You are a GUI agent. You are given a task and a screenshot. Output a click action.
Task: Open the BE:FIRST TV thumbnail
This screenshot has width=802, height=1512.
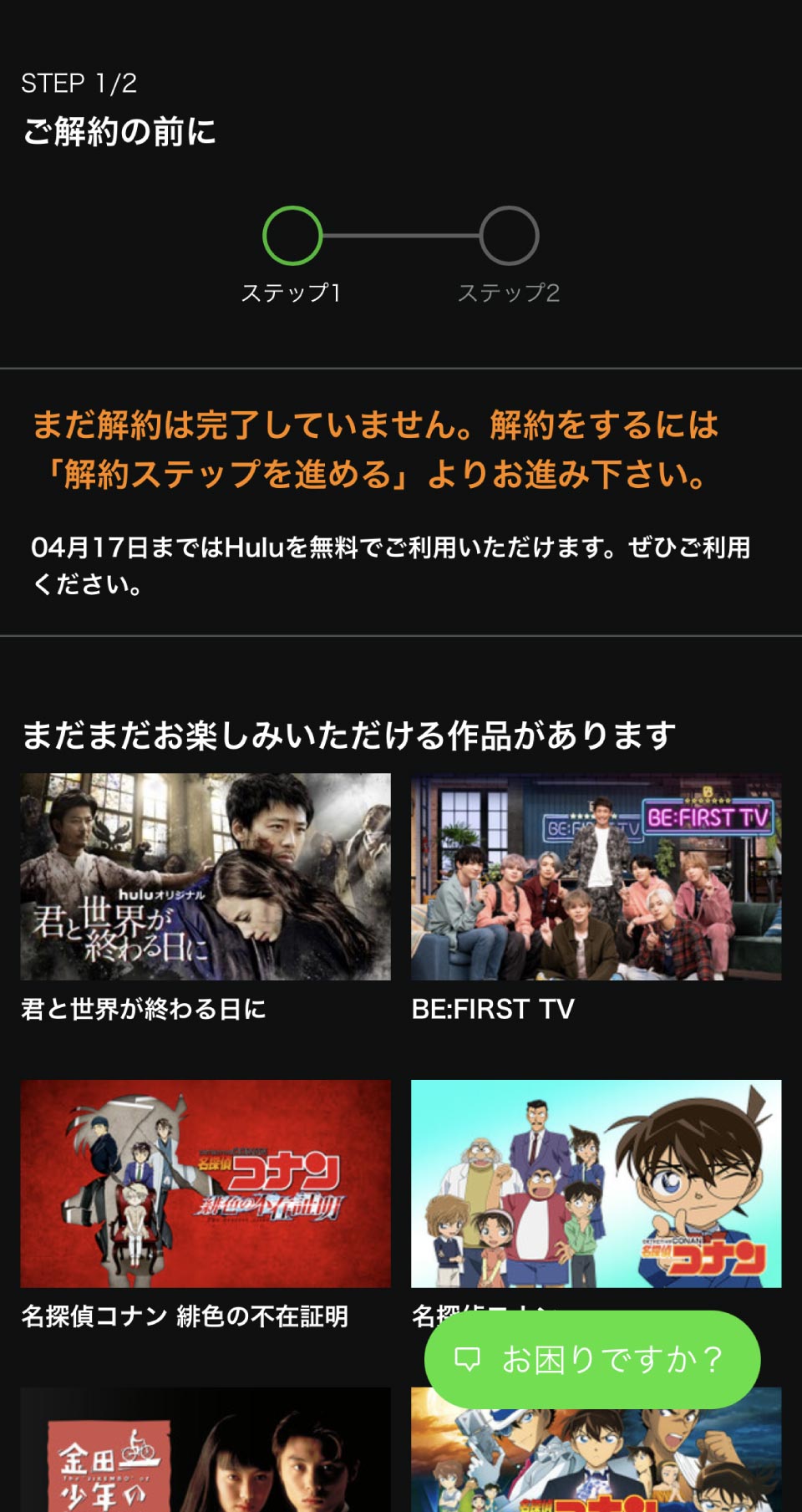[596, 878]
